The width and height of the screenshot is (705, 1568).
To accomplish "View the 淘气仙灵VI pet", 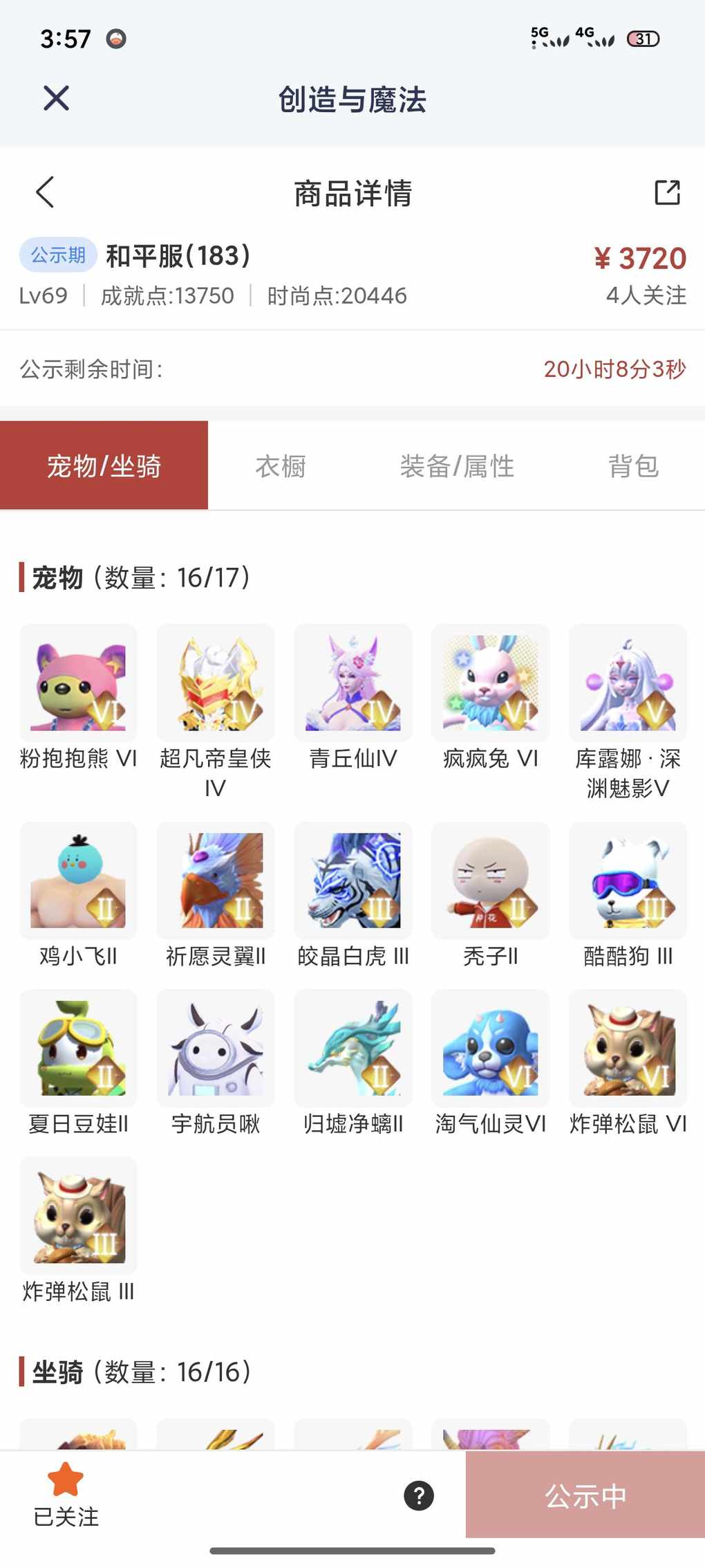I will (491, 1048).
